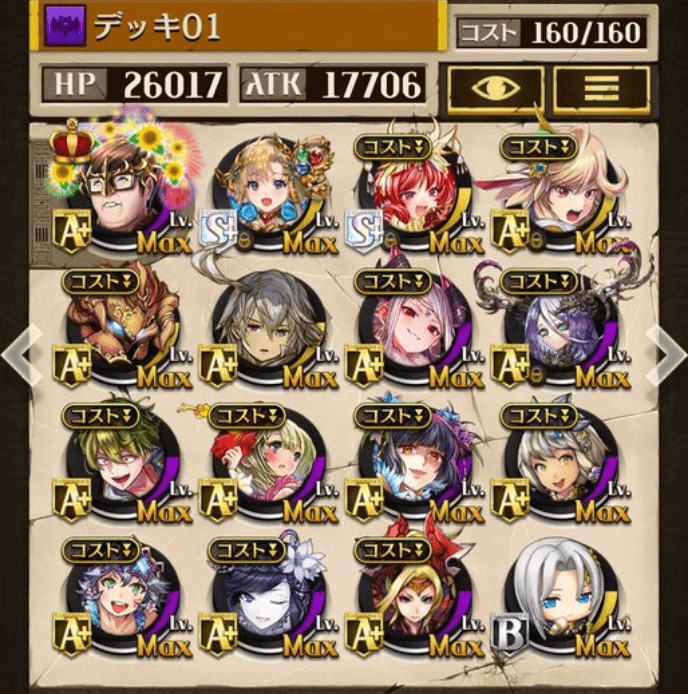Select the blonde S+ girl with blue eyes
Image resolution: width=688 pixels, height=694 pixels.
point(268,190)
